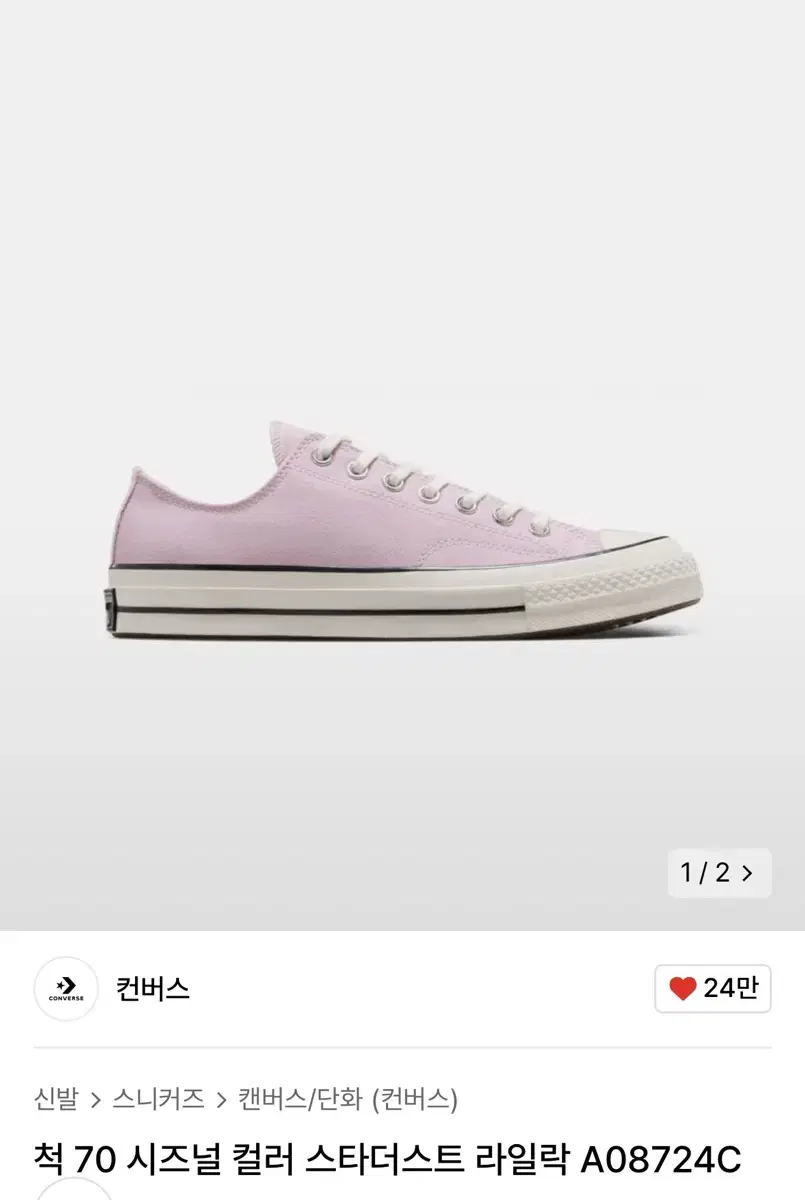
Task: Click the heart inside the 24만 pill
Action: (x=684, y=986)
